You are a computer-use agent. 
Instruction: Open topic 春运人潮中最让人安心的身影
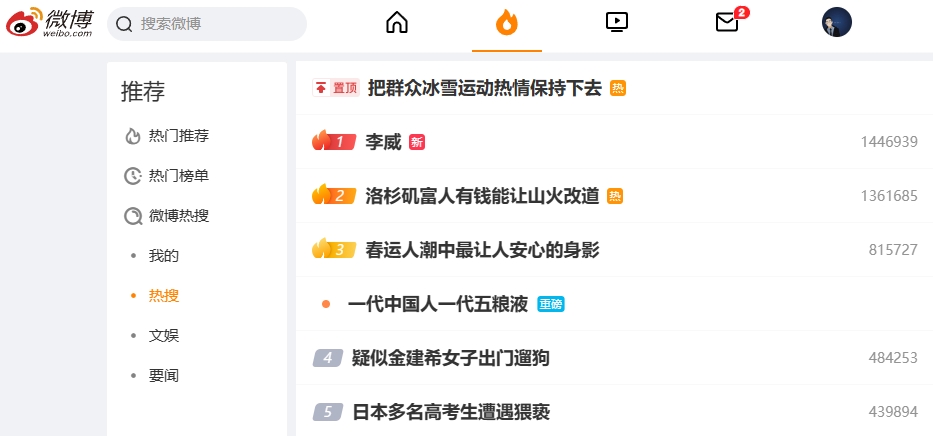482,250
